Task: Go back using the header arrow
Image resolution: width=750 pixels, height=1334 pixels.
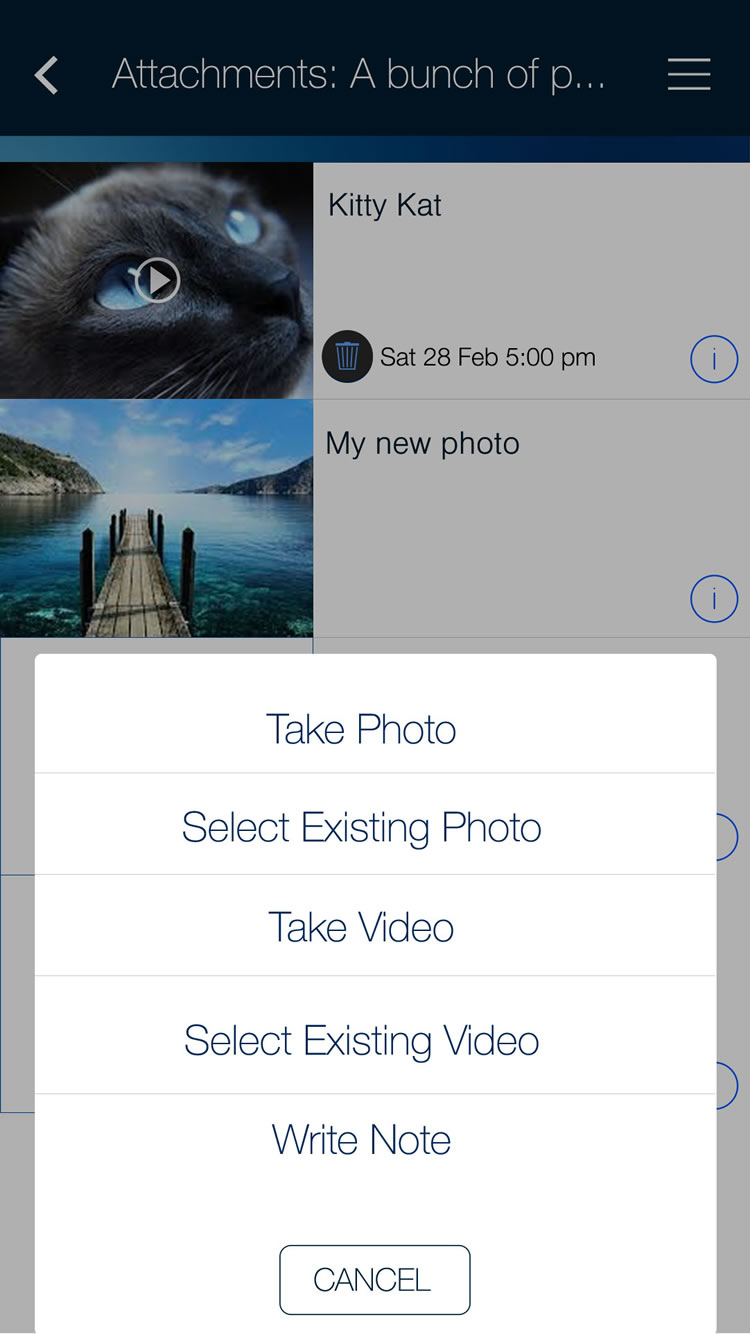Action: (x=47, y=75)
